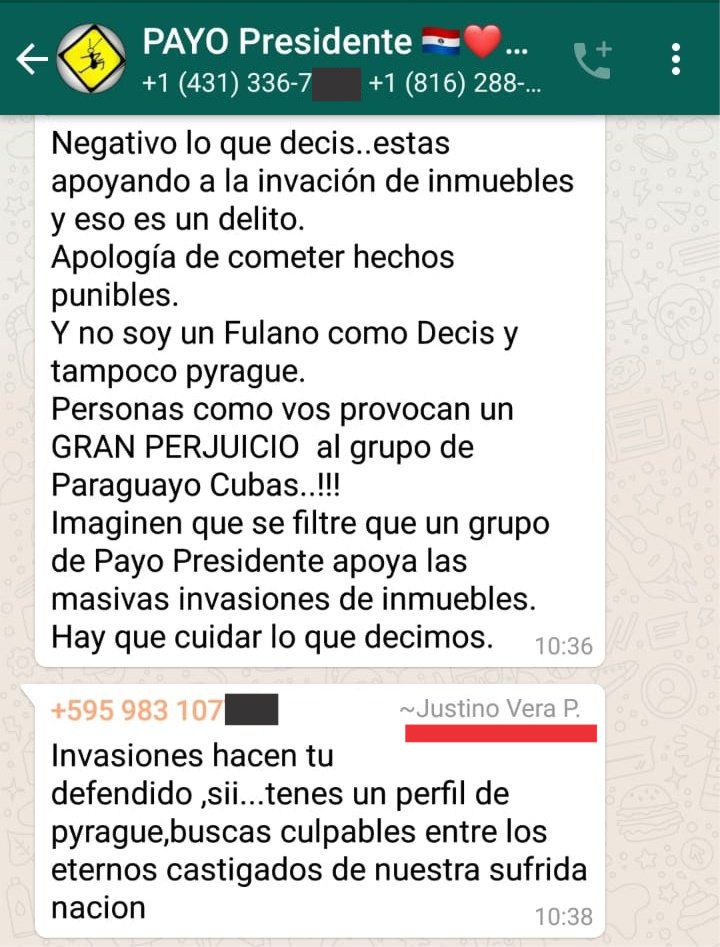
Task: Open the overflow menu
Action: 677,60
